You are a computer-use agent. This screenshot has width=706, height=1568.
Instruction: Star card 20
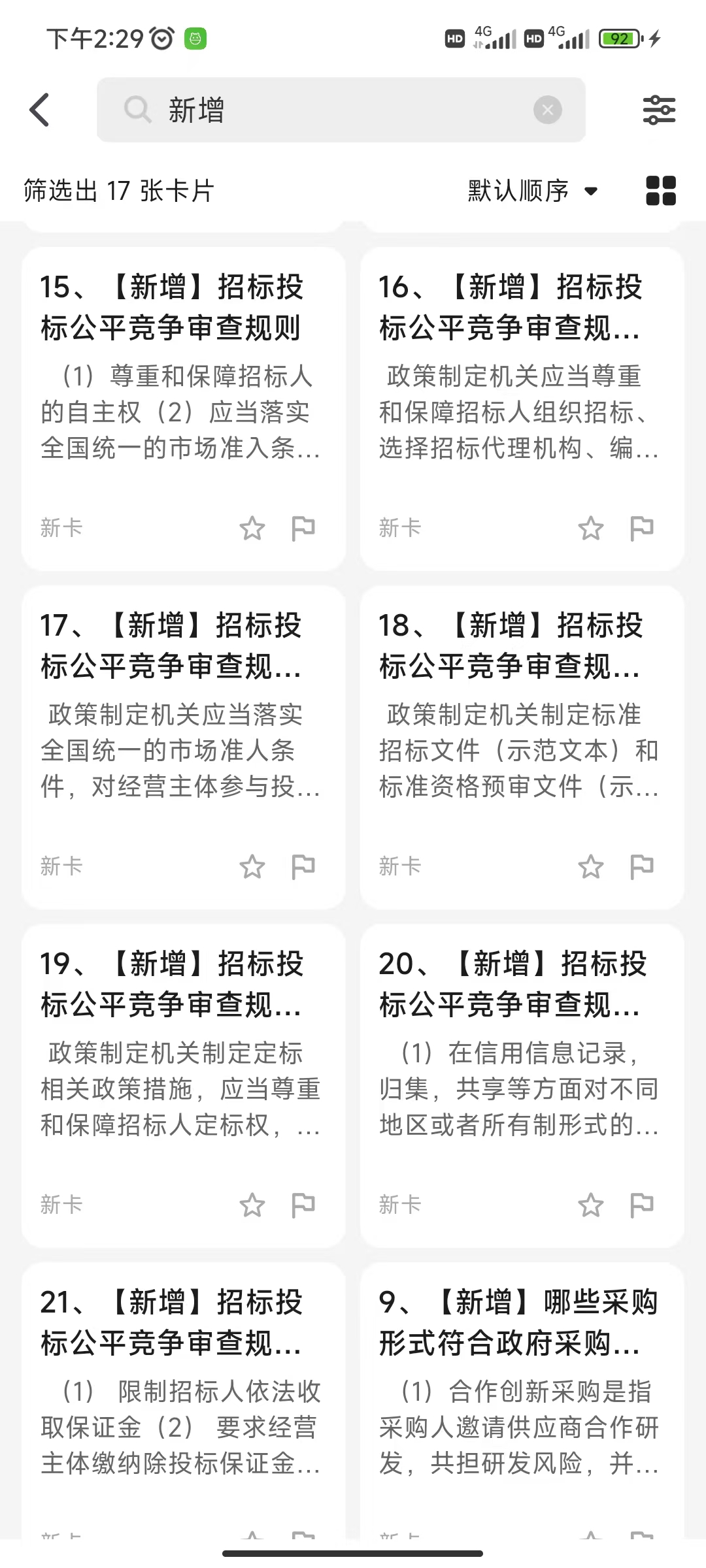pos(591,1205)
